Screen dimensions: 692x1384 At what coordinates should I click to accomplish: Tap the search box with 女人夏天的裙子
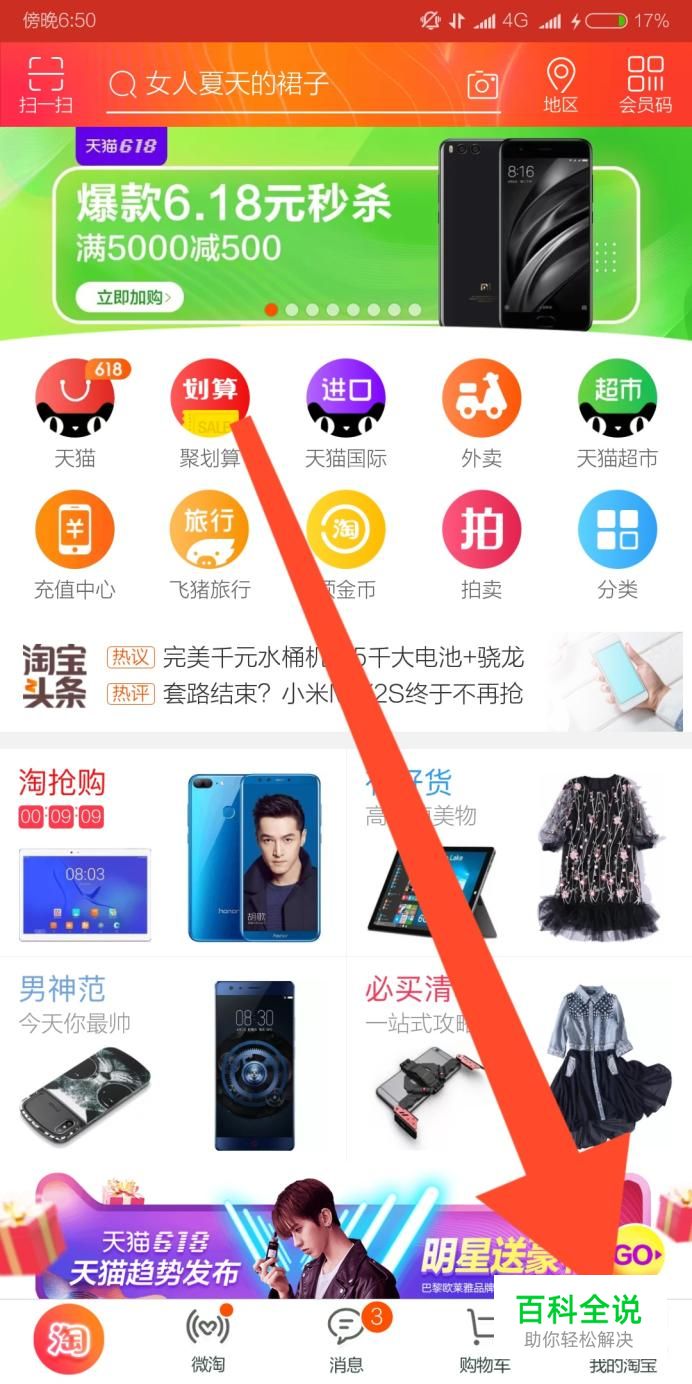tap(285, 84)
